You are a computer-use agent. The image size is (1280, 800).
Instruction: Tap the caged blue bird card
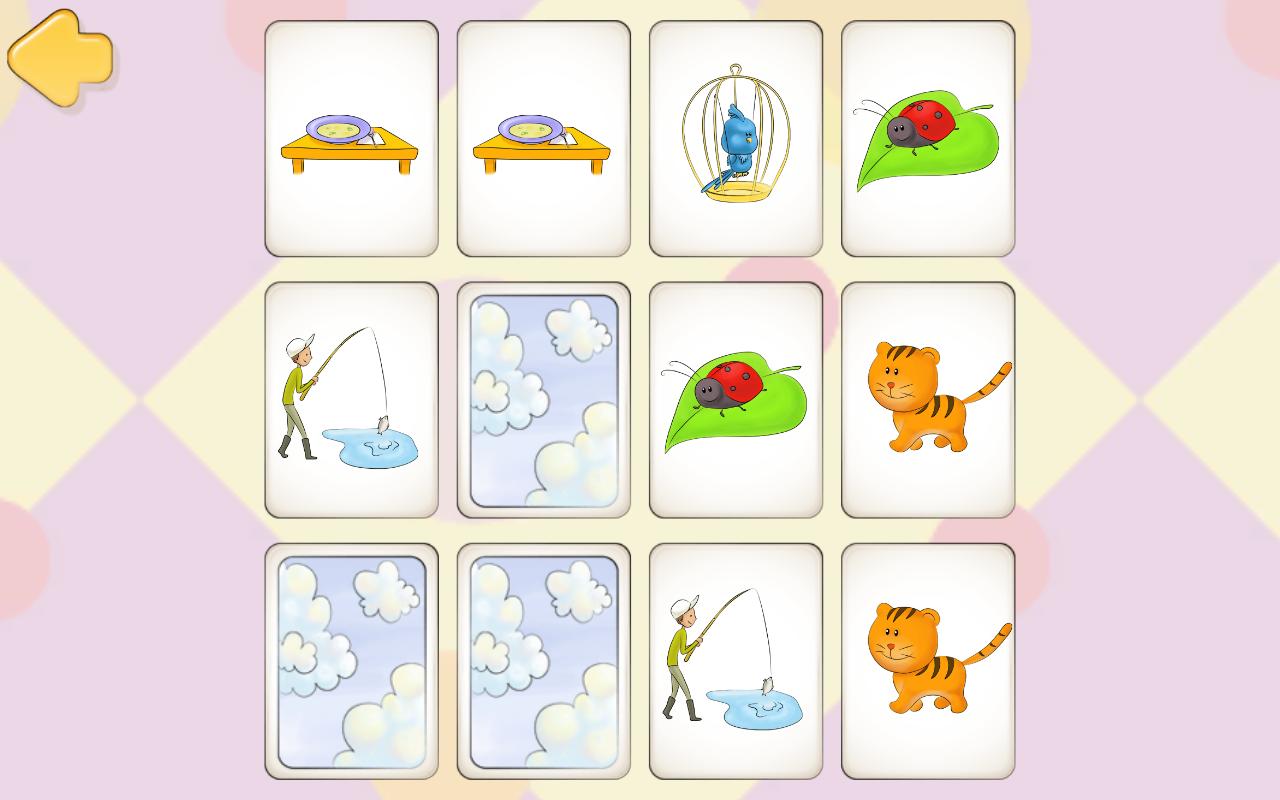(x=735, y=138)
